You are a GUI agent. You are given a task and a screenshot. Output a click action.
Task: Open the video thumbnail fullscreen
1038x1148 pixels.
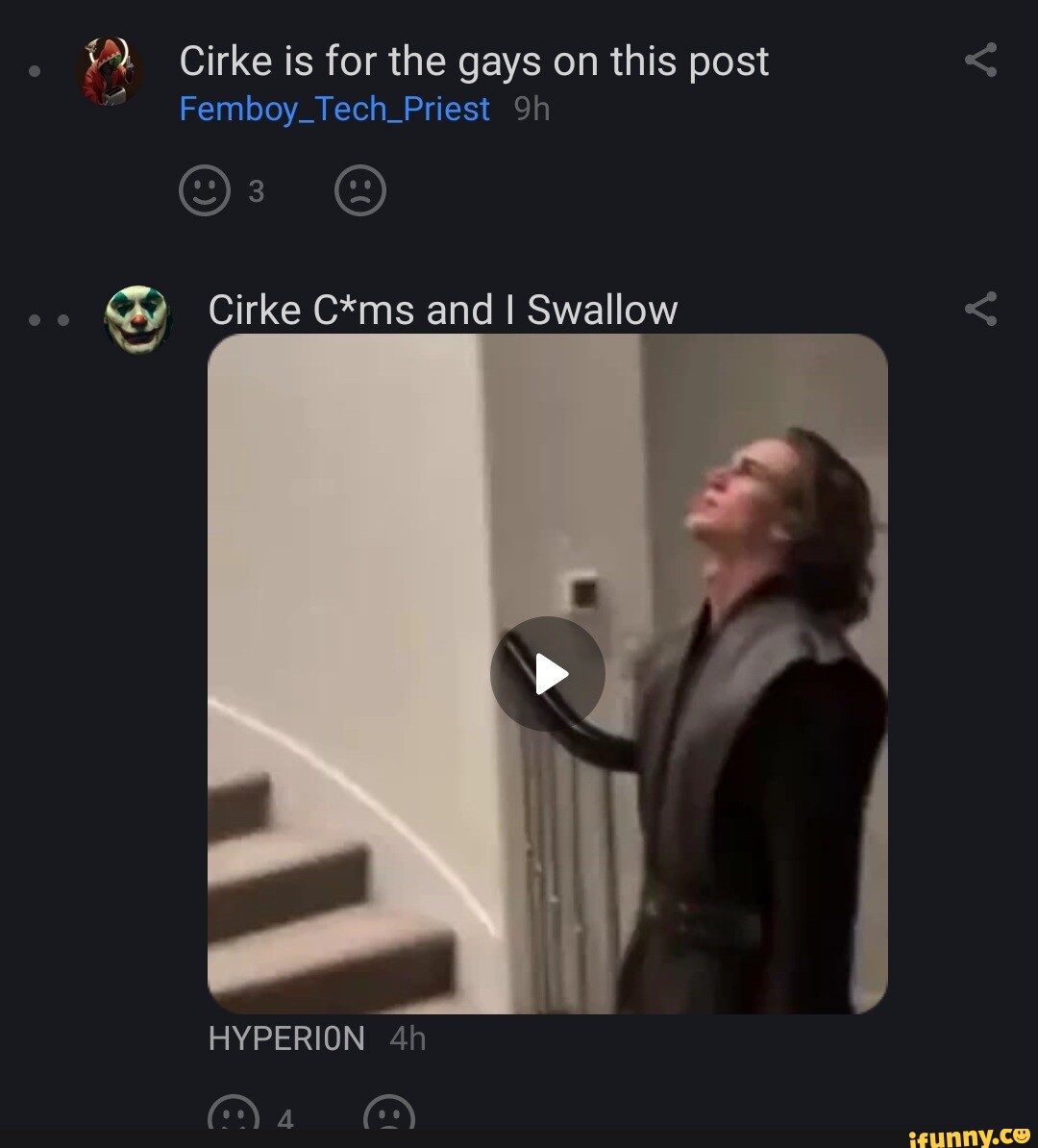[x=547, y=673]
